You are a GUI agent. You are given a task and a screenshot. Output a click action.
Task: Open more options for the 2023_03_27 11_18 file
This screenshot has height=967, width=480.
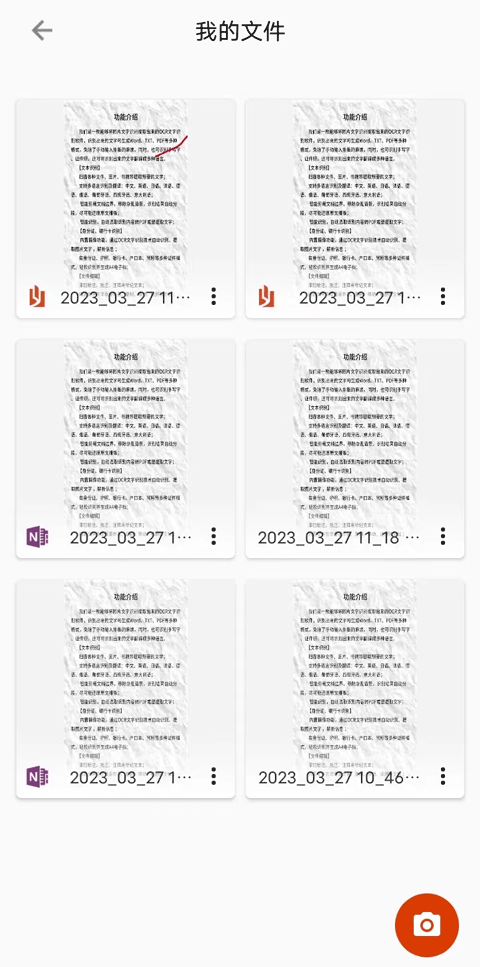(443, 536)
